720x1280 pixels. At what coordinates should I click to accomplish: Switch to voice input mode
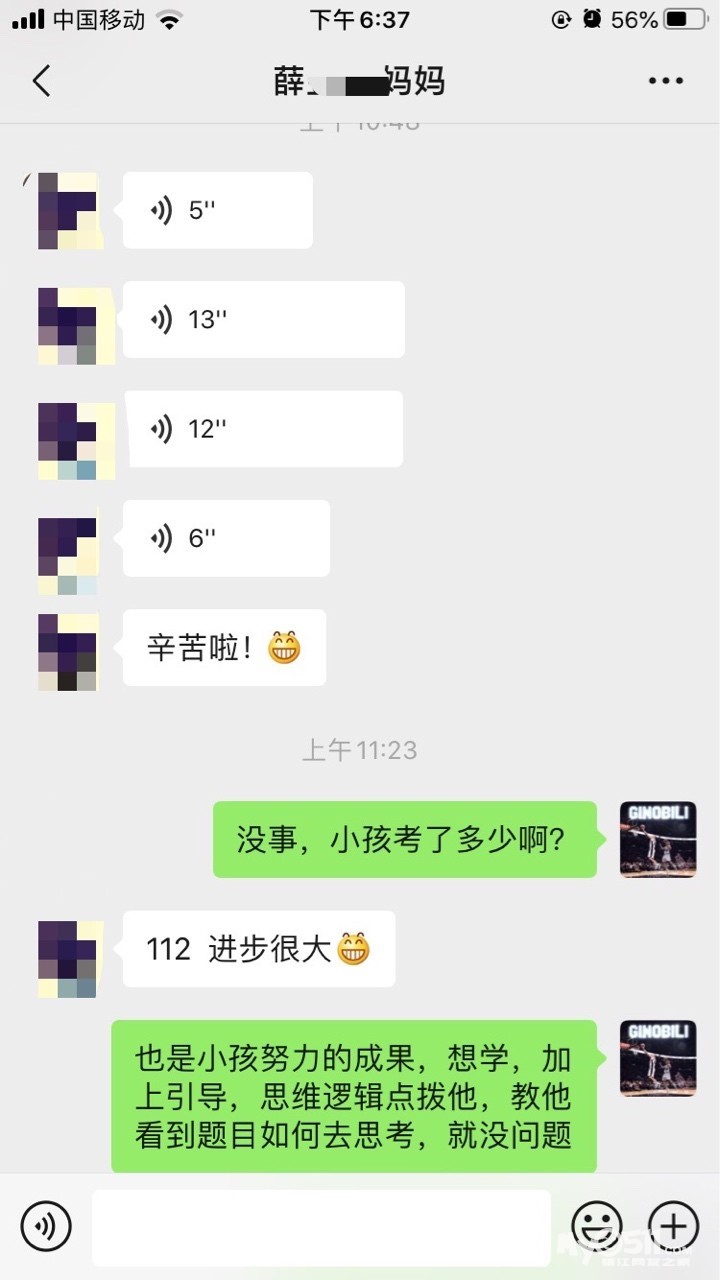click(x=46, y=1226)
